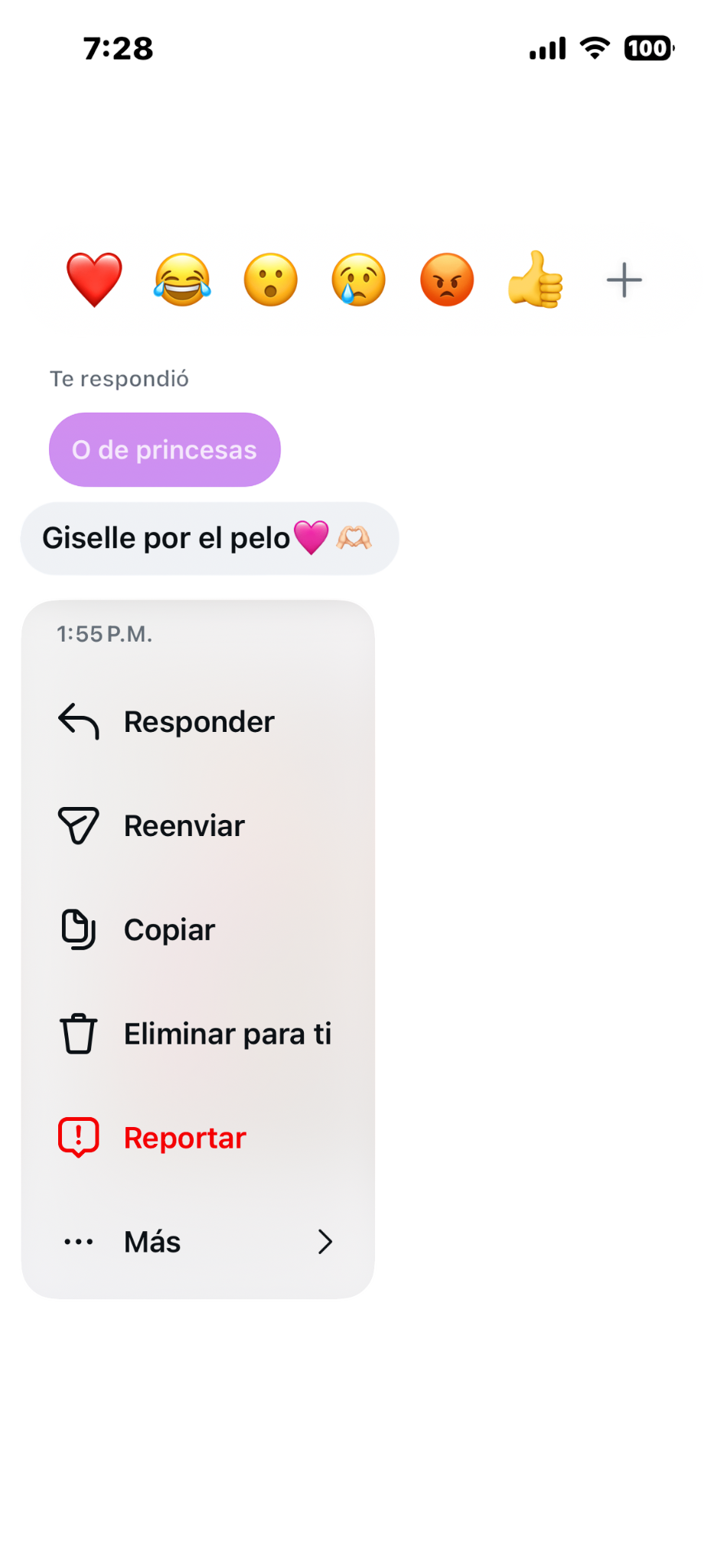React with the surprised face emoji
The image size is (724, 1568).
click(x=271, y=280)
